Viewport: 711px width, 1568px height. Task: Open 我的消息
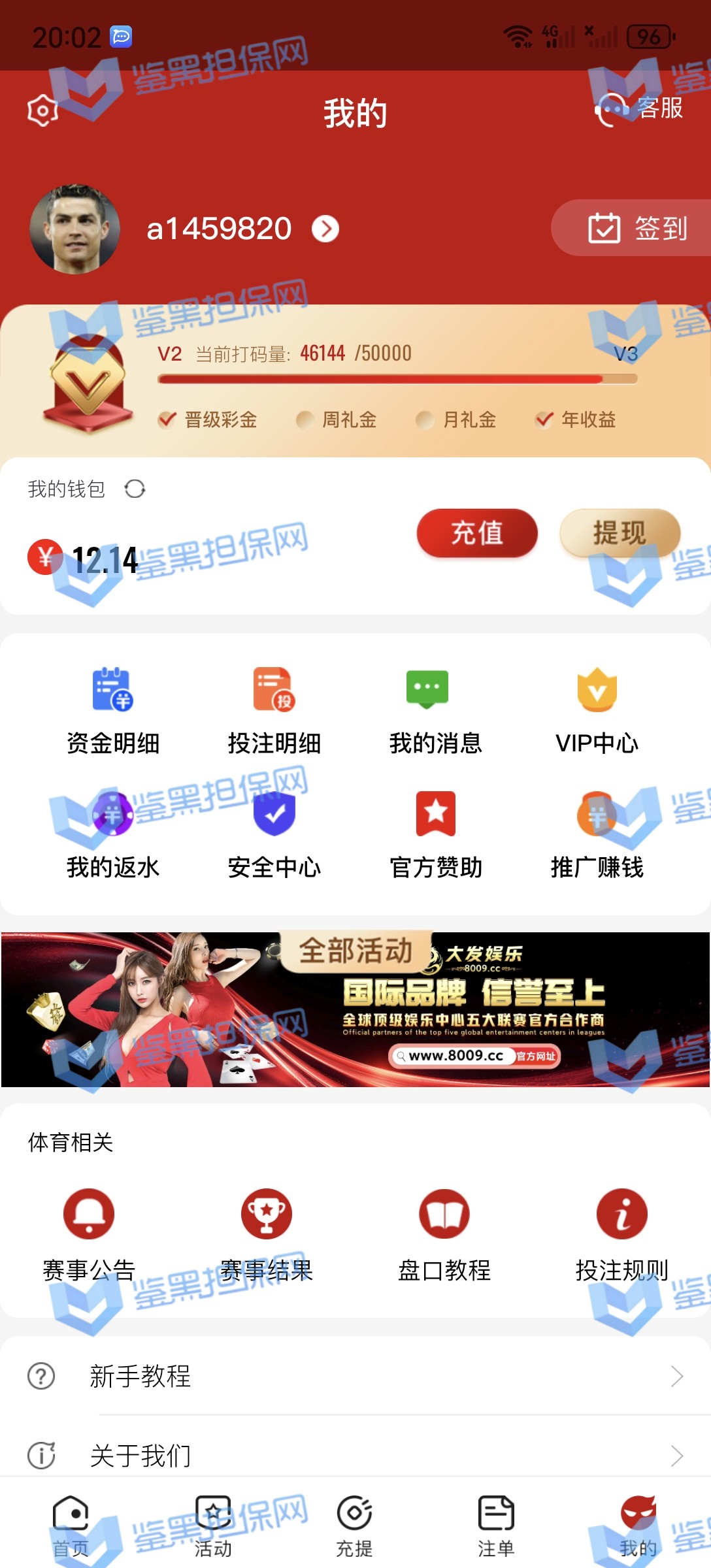coord(435,710)
